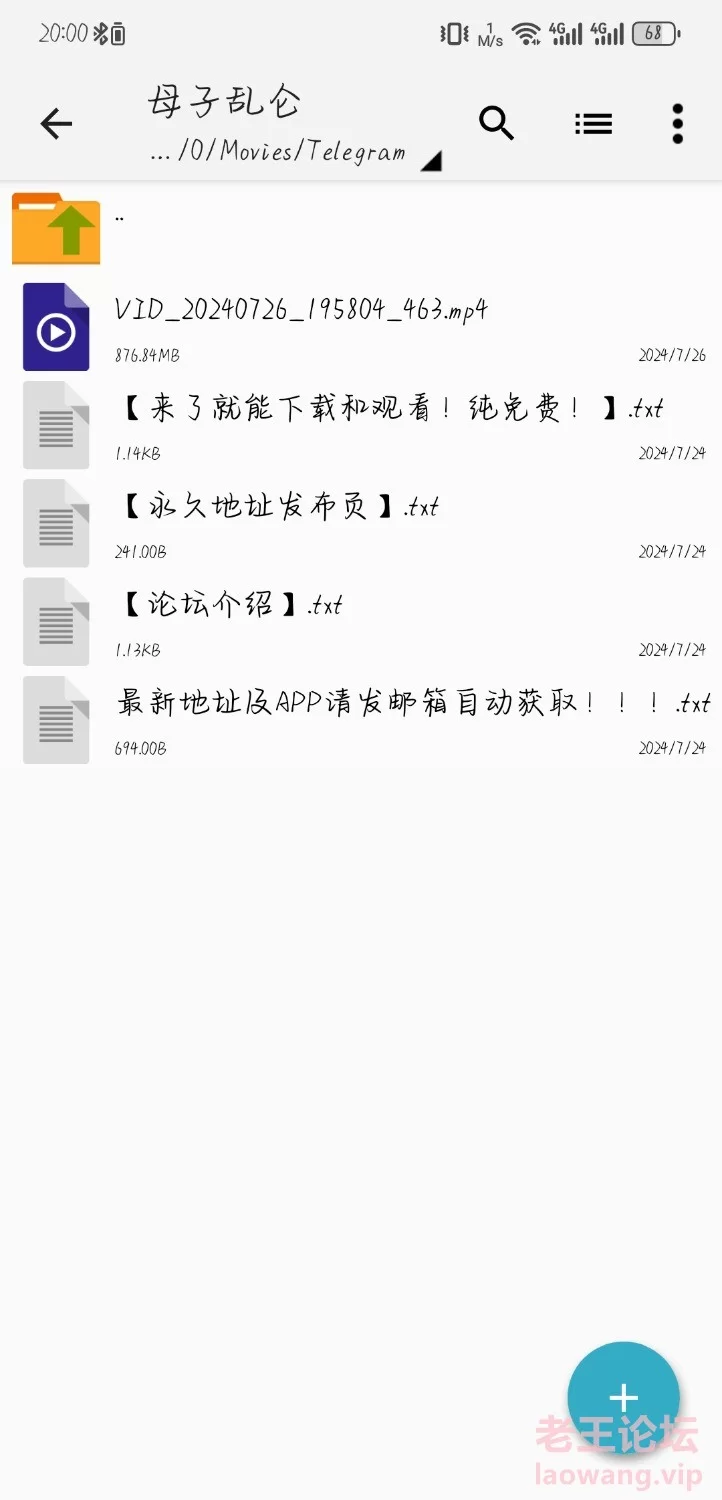Open the 论坛介绍 text file

361,621
